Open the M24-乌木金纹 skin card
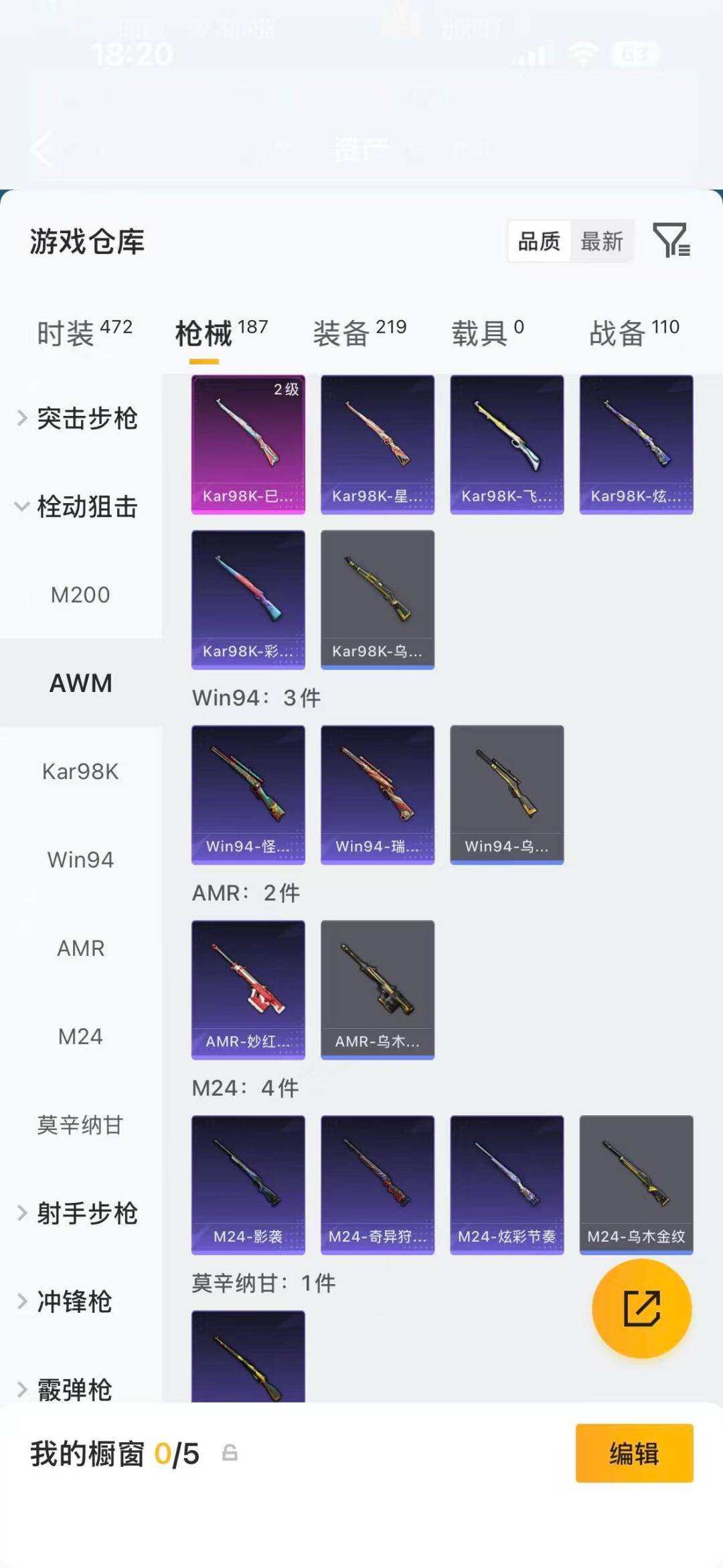This screenshot has width=723, height=1568. coord(636,1185)
